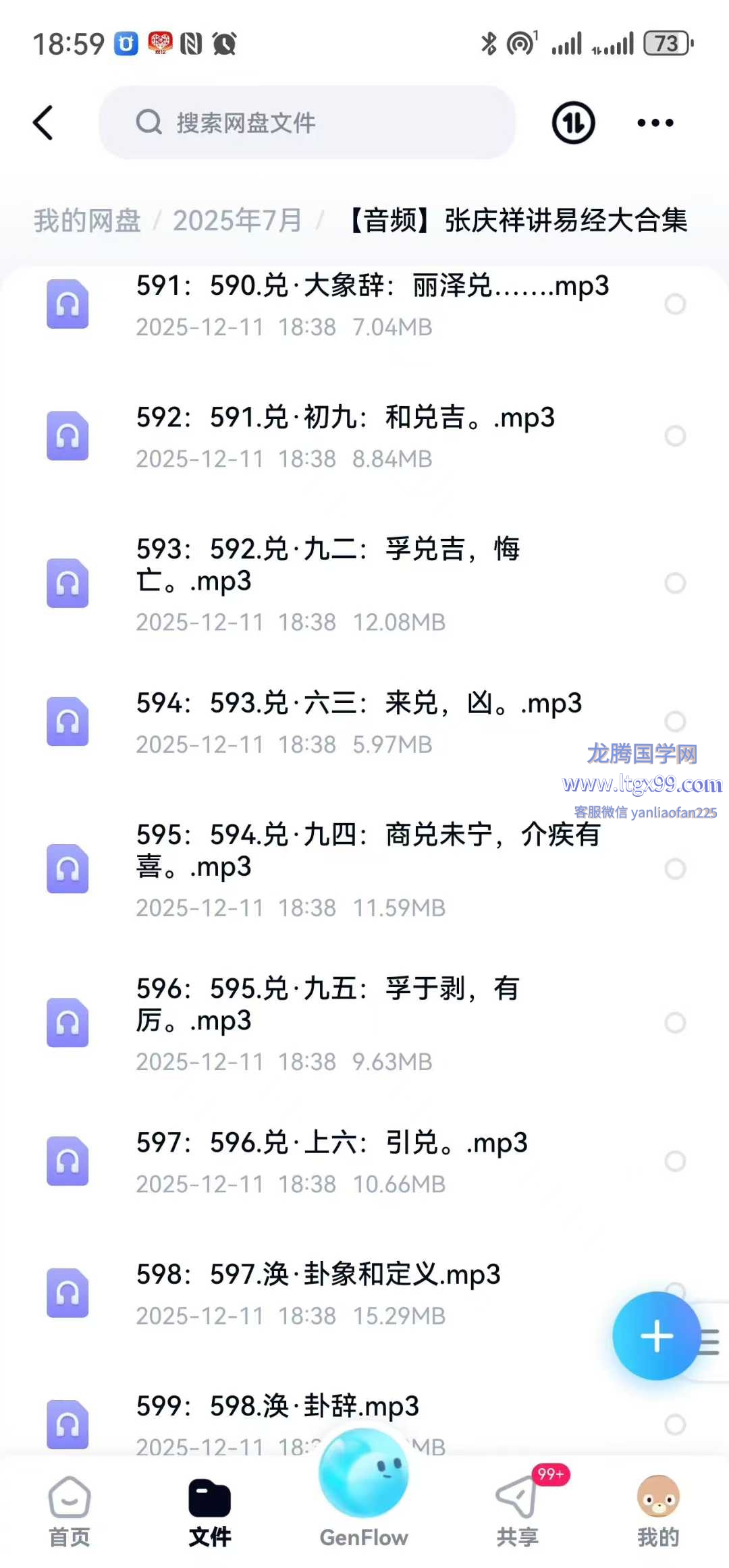Tap the blue plus floating button

(656, 1336)
